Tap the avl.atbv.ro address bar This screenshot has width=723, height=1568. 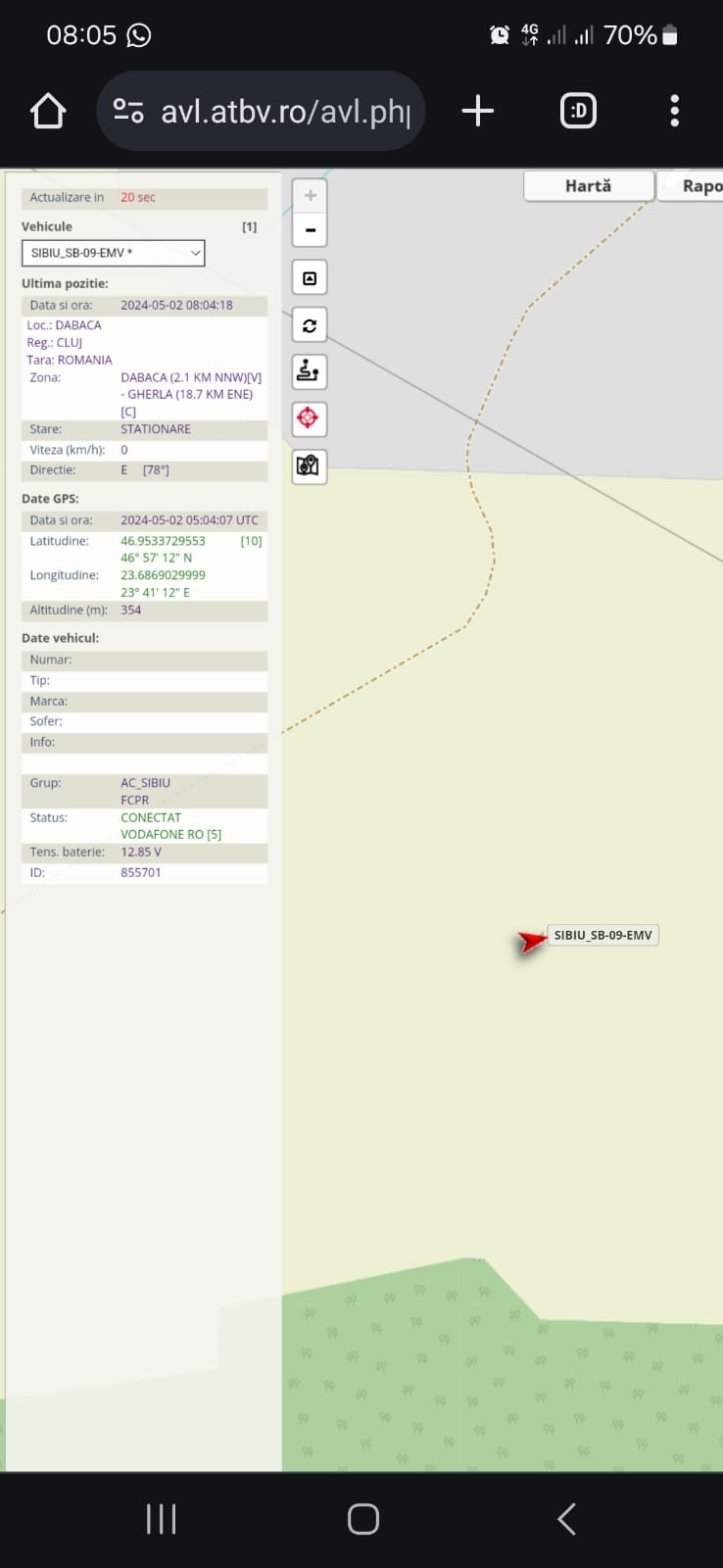point(261,111)
